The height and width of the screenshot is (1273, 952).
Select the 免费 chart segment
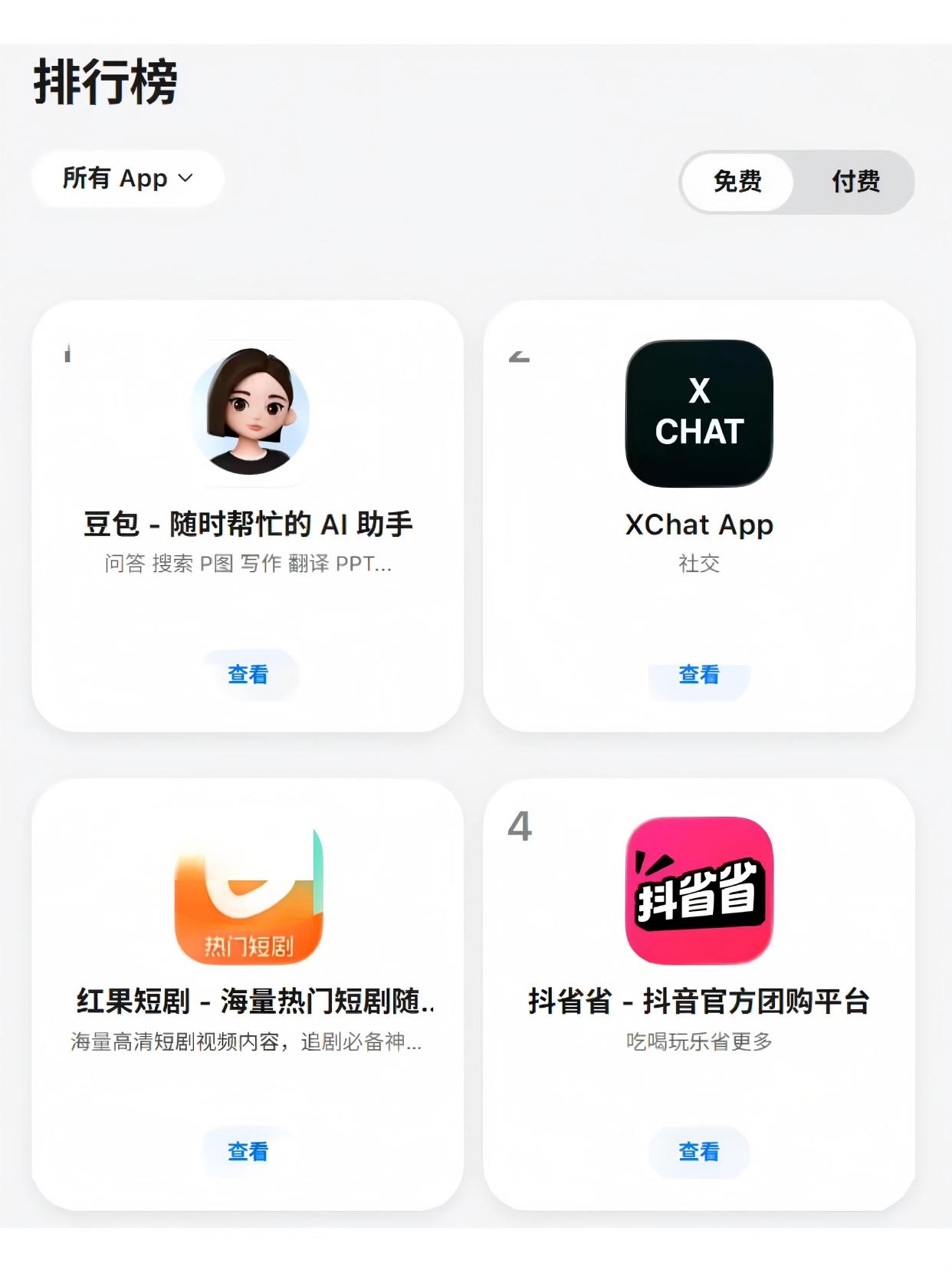(737, 182)
